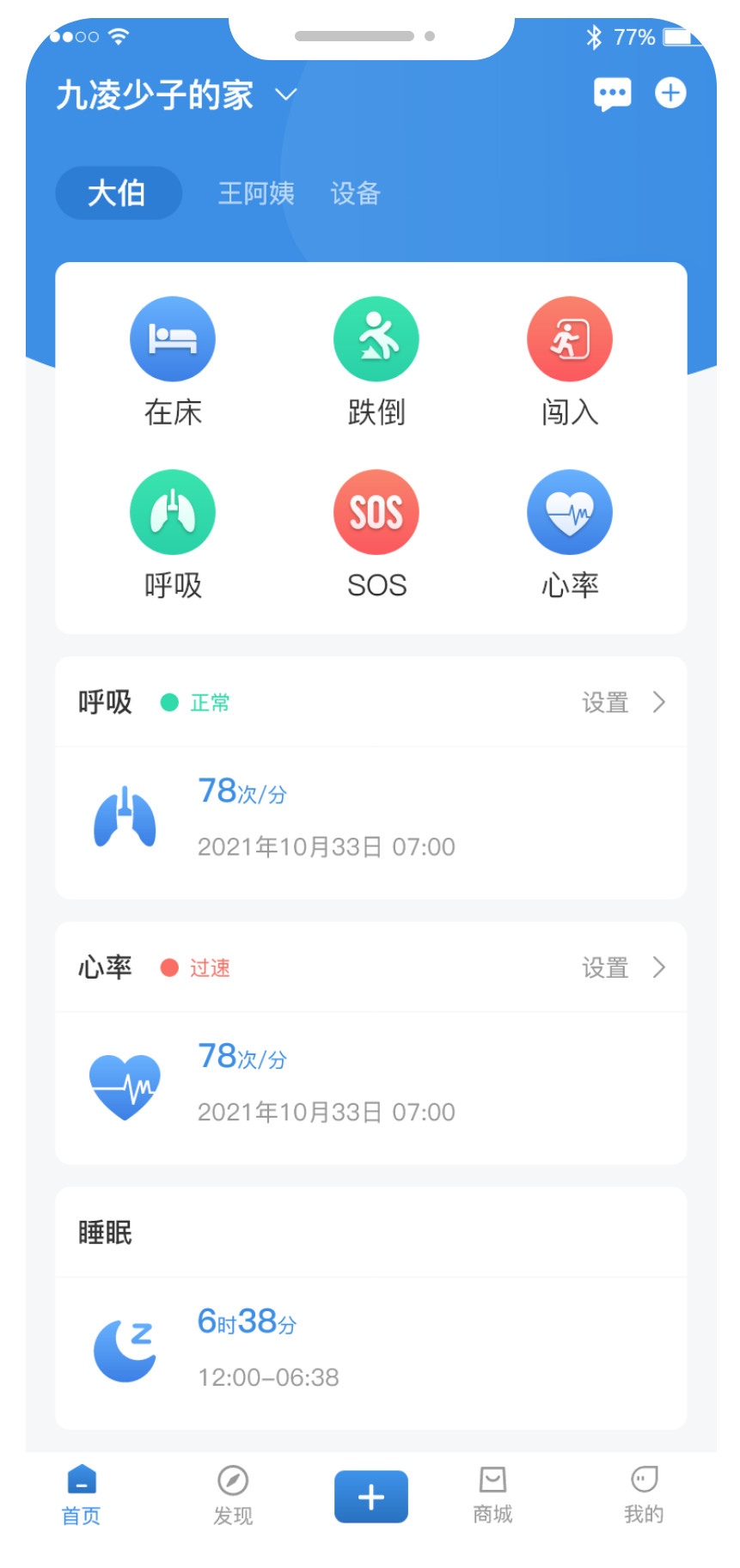Viewport: 740px width, 1568px height.
Task: Switch to the 商城 bottom tab
Action: pos(492,1496)
